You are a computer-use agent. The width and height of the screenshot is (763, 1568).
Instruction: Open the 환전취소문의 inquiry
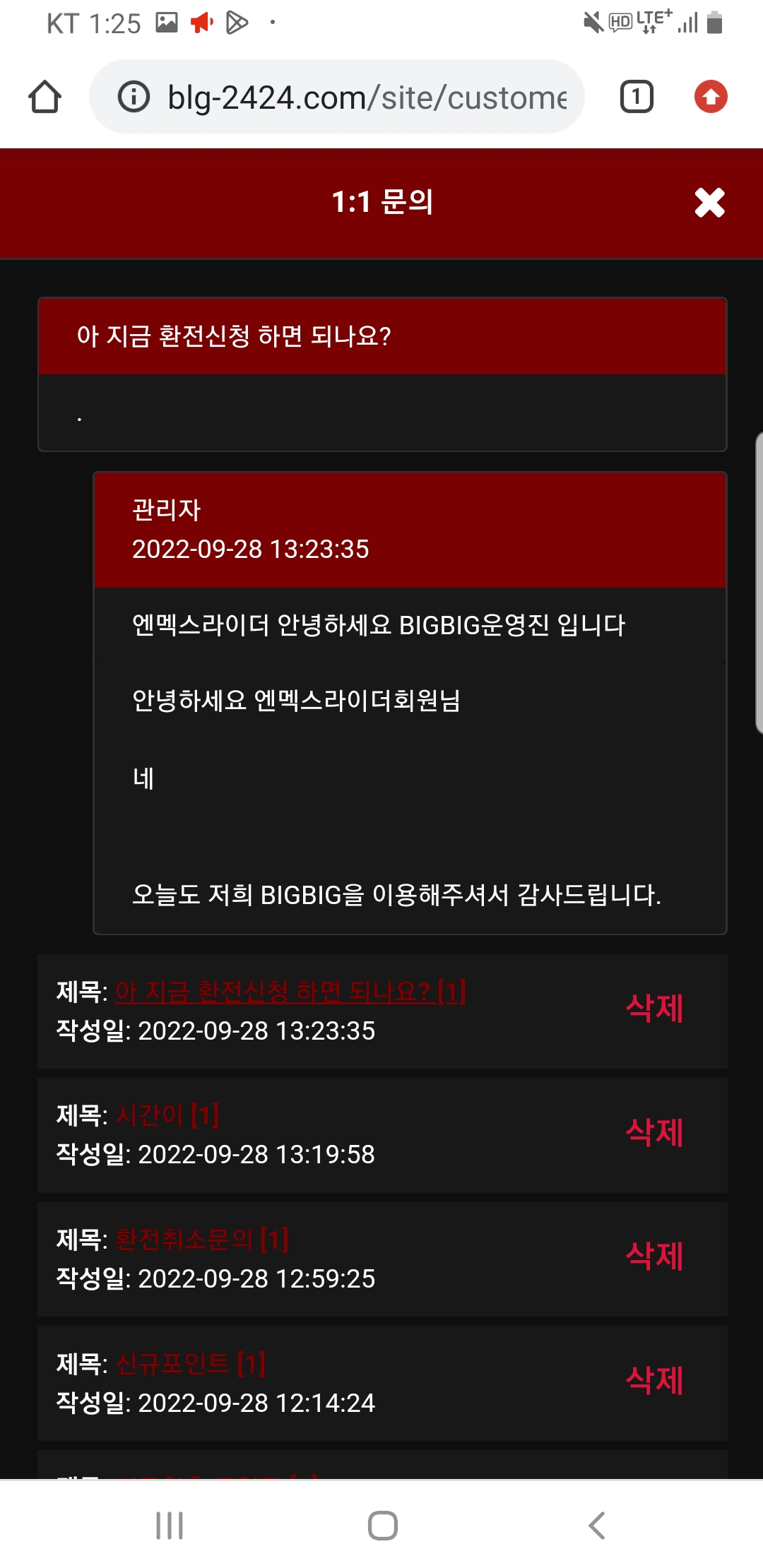coord(201,1240)
